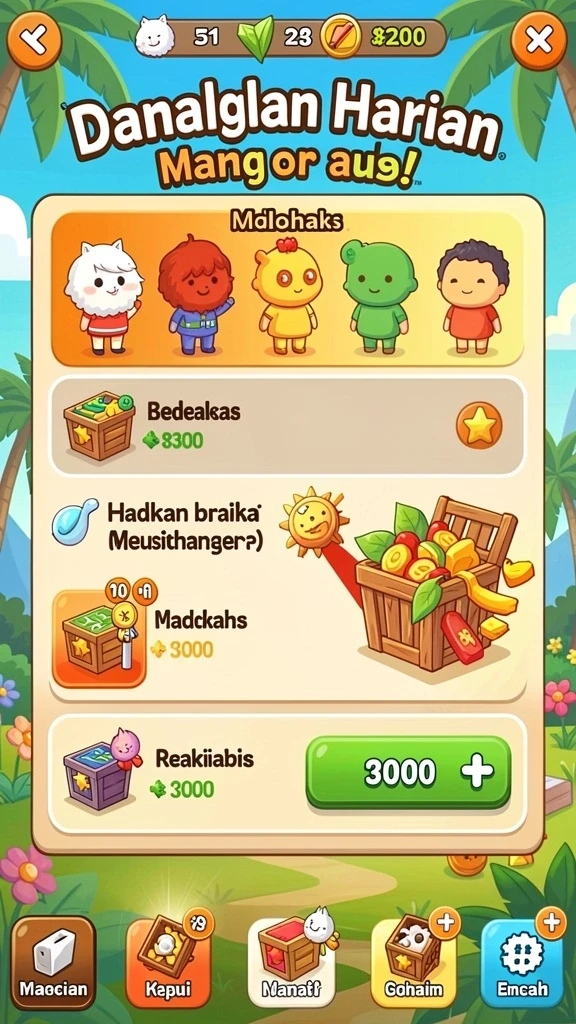
Task: Choose the yellow character with red bow
Action: pos(287,296)
